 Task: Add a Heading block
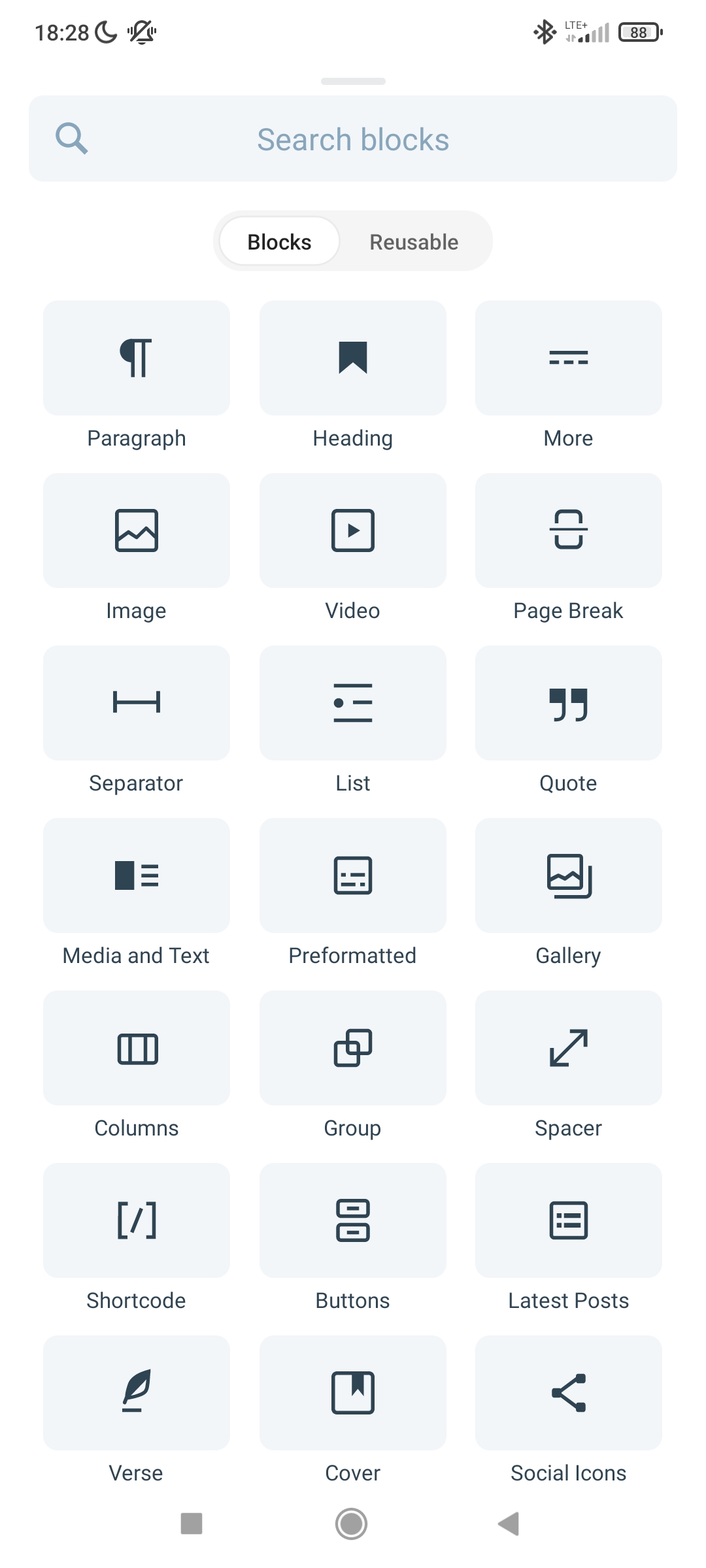pyautogui.click(x=353, y=359)
